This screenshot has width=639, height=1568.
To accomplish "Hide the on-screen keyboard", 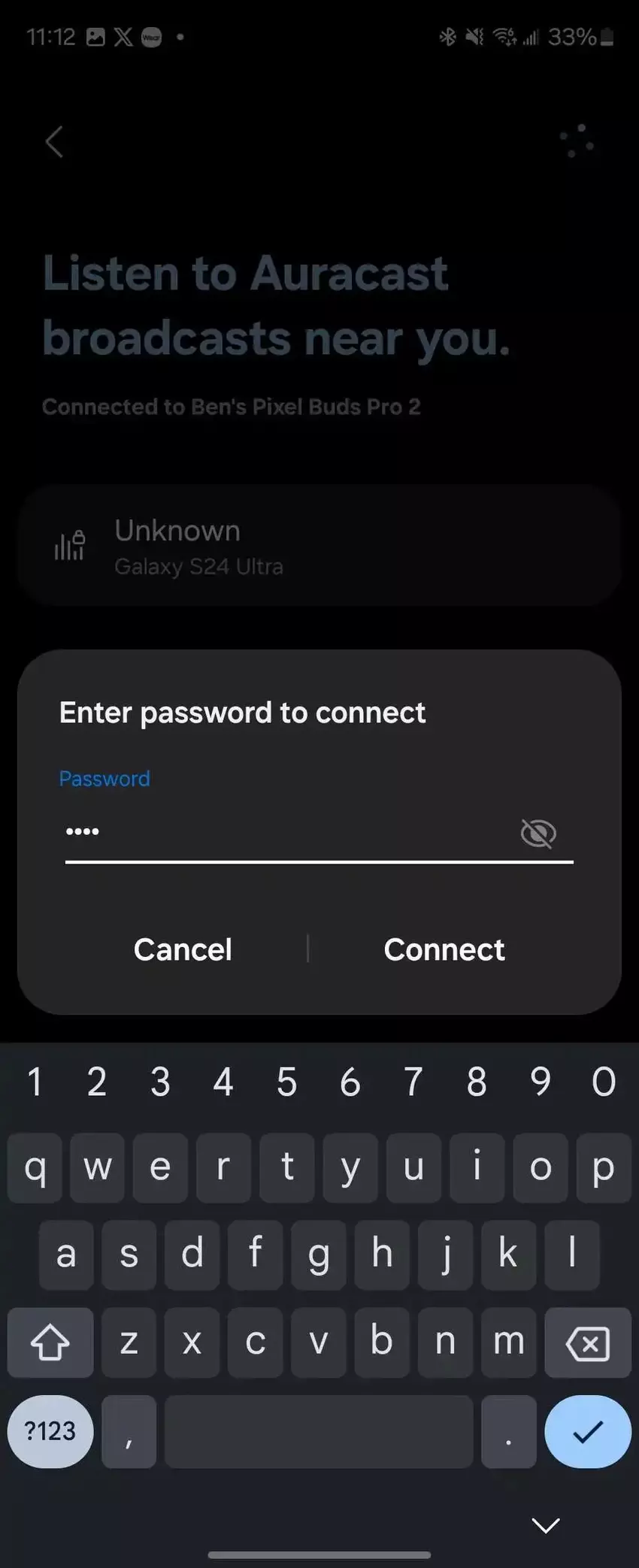I will (x=546, y=1525).
